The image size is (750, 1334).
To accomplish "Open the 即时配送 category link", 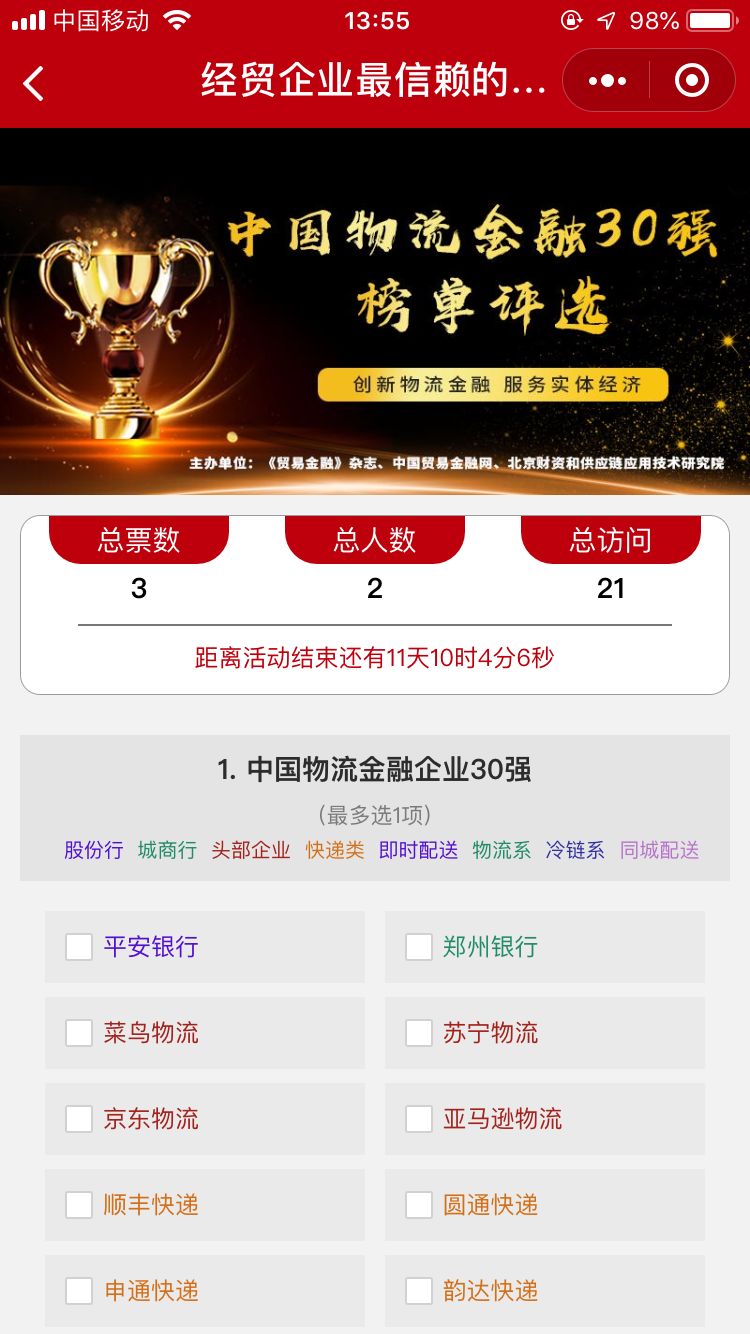I will [x=418, y=850].
